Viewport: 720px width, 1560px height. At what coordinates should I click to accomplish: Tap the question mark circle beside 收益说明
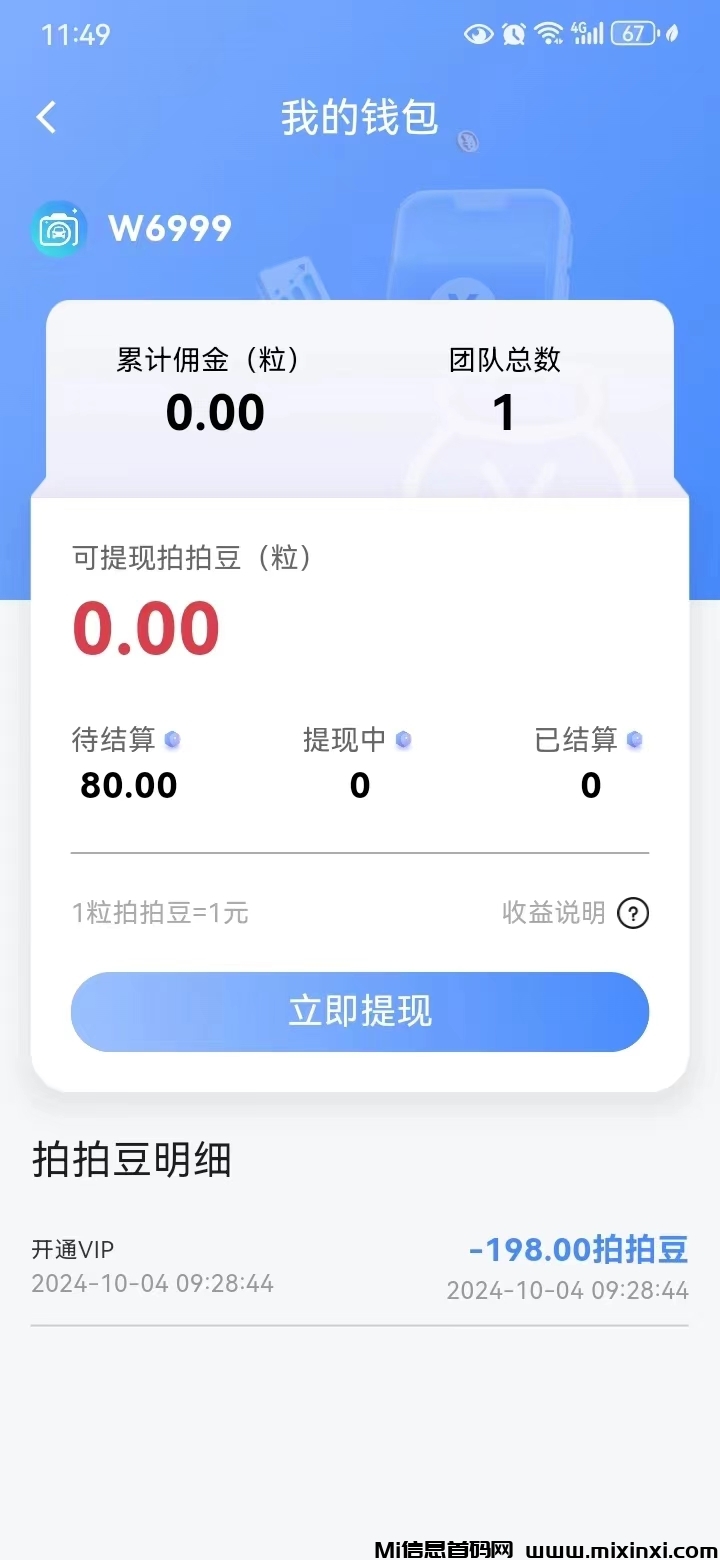[x=633, y=913]
